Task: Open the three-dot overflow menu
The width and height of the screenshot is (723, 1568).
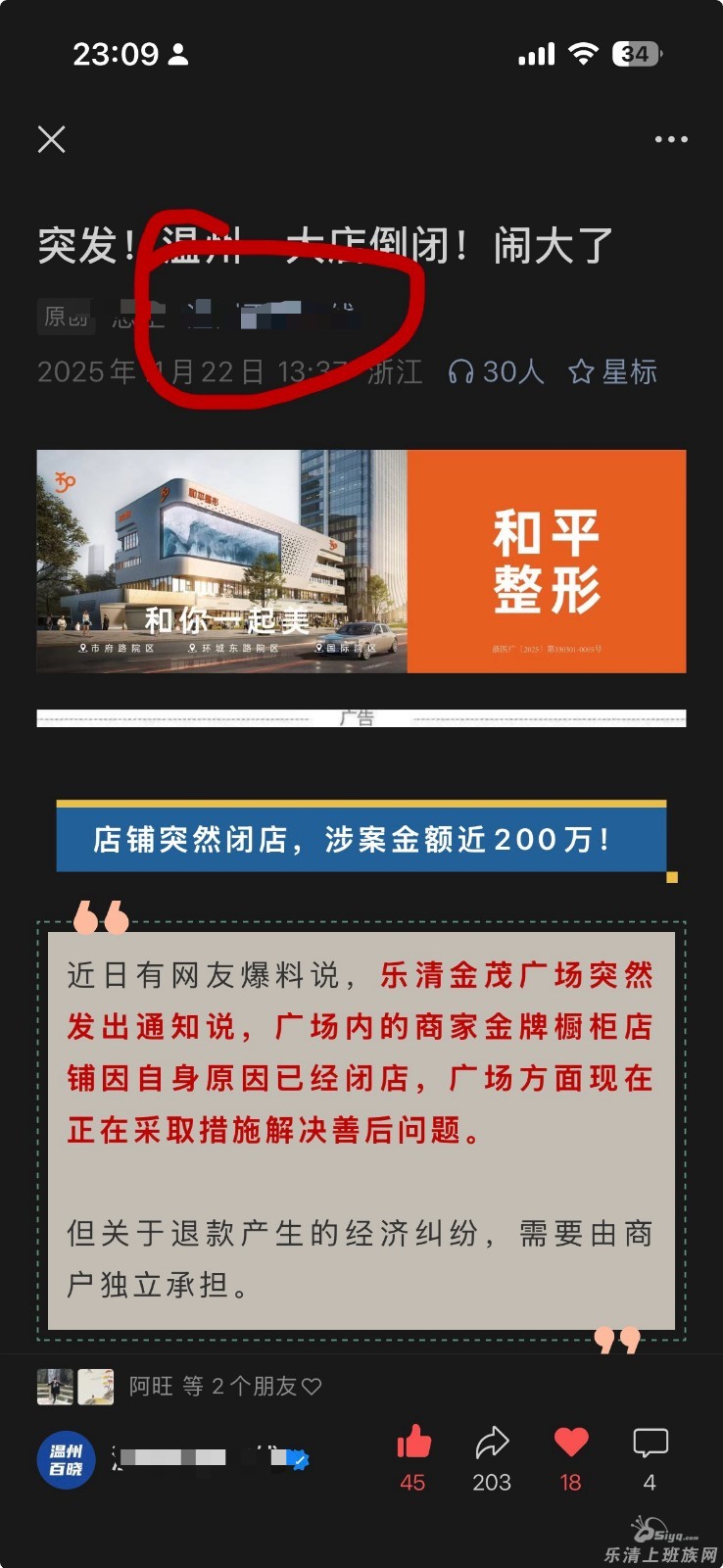Action: pyautogui.click(x=671, y=139)
